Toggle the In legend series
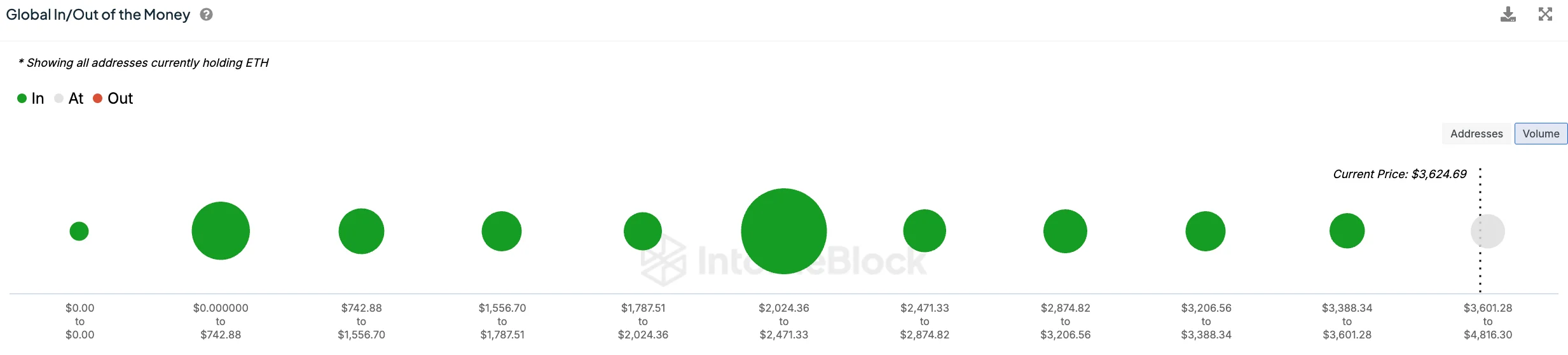This screenshot has height=355, width=1568. pyautogui.click(x=31, y=99)
